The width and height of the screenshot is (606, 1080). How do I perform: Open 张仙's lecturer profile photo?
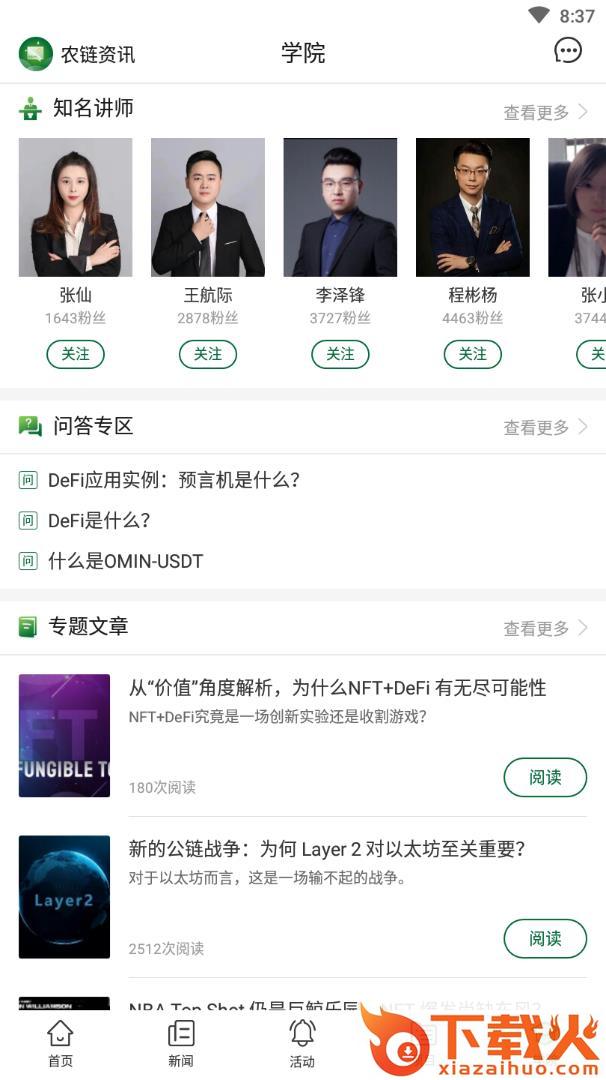pos(76,207)
